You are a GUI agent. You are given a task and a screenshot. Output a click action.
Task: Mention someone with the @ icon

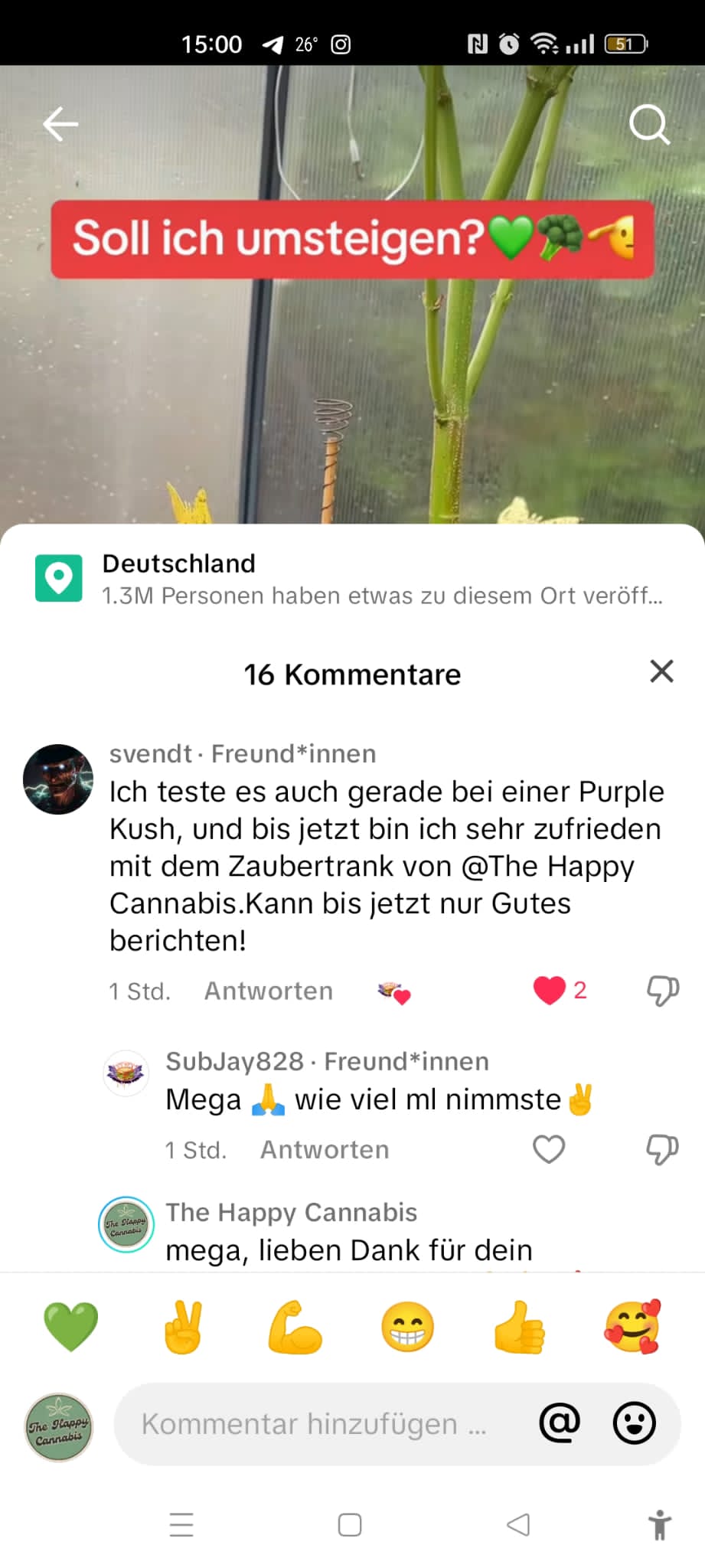[x=560, y=1423]
